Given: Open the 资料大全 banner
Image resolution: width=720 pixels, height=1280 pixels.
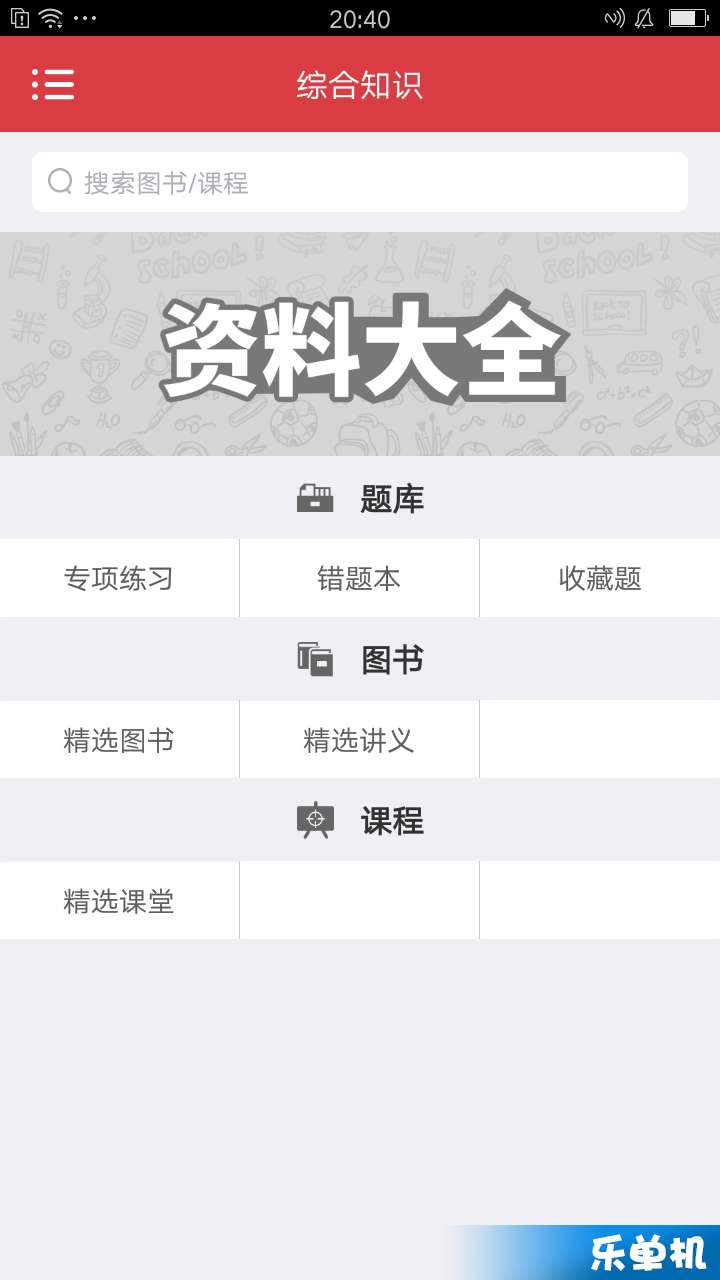Looking at the screenshot, I should (x=360, y=345).
